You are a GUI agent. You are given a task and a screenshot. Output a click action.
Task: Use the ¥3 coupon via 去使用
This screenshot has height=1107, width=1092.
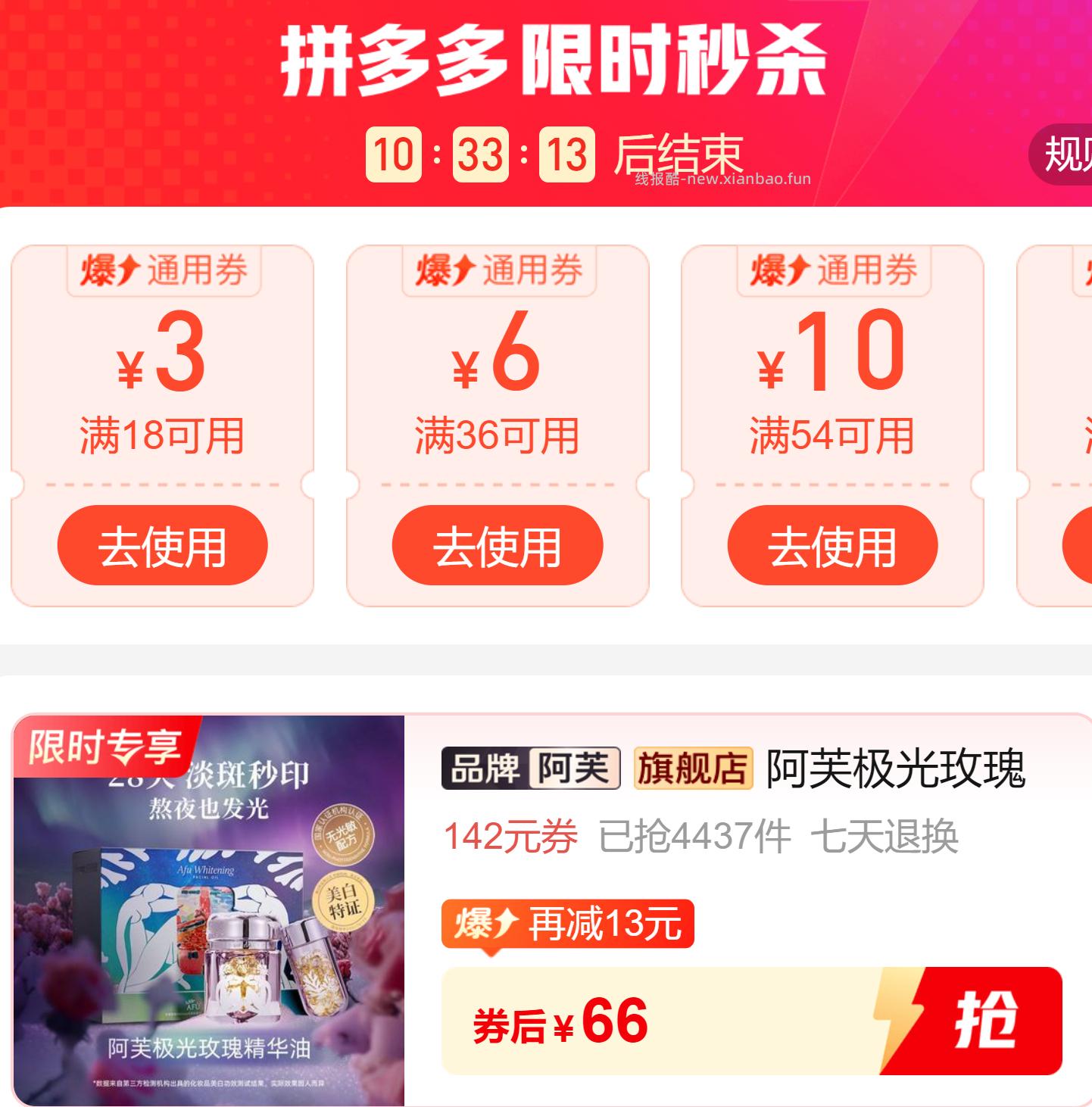162,545
